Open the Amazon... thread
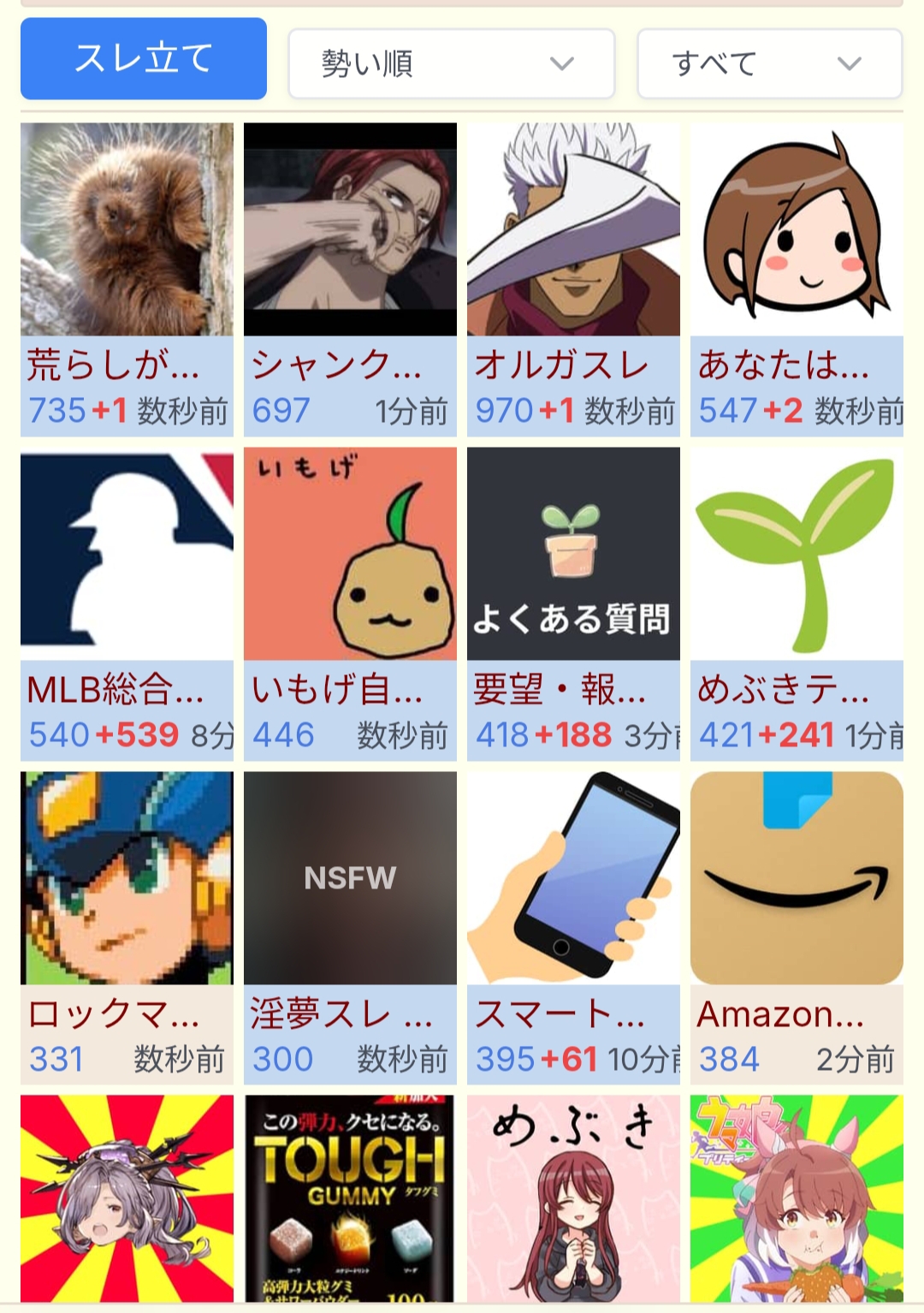924x1313 pixels. click(x=797, y=928)
